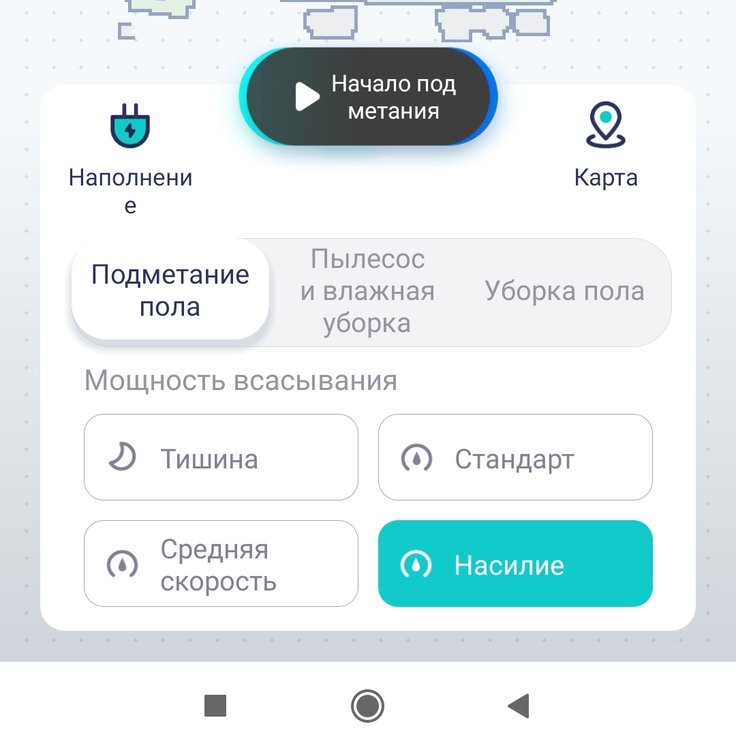Select Средняя скорость suction level
Viewport: 736px width, 750px height.
tap(221, 564)
